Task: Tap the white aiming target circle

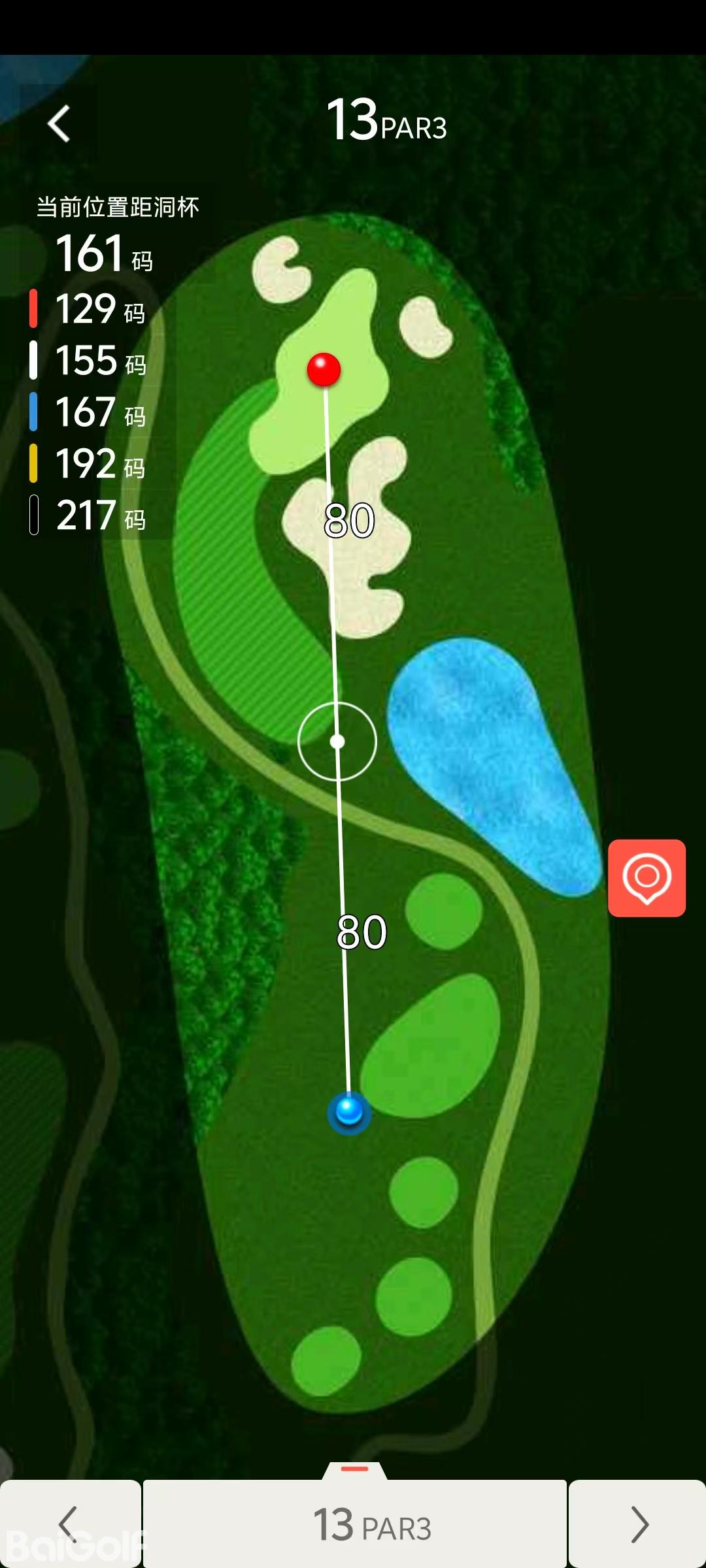Action: point(337,742)
